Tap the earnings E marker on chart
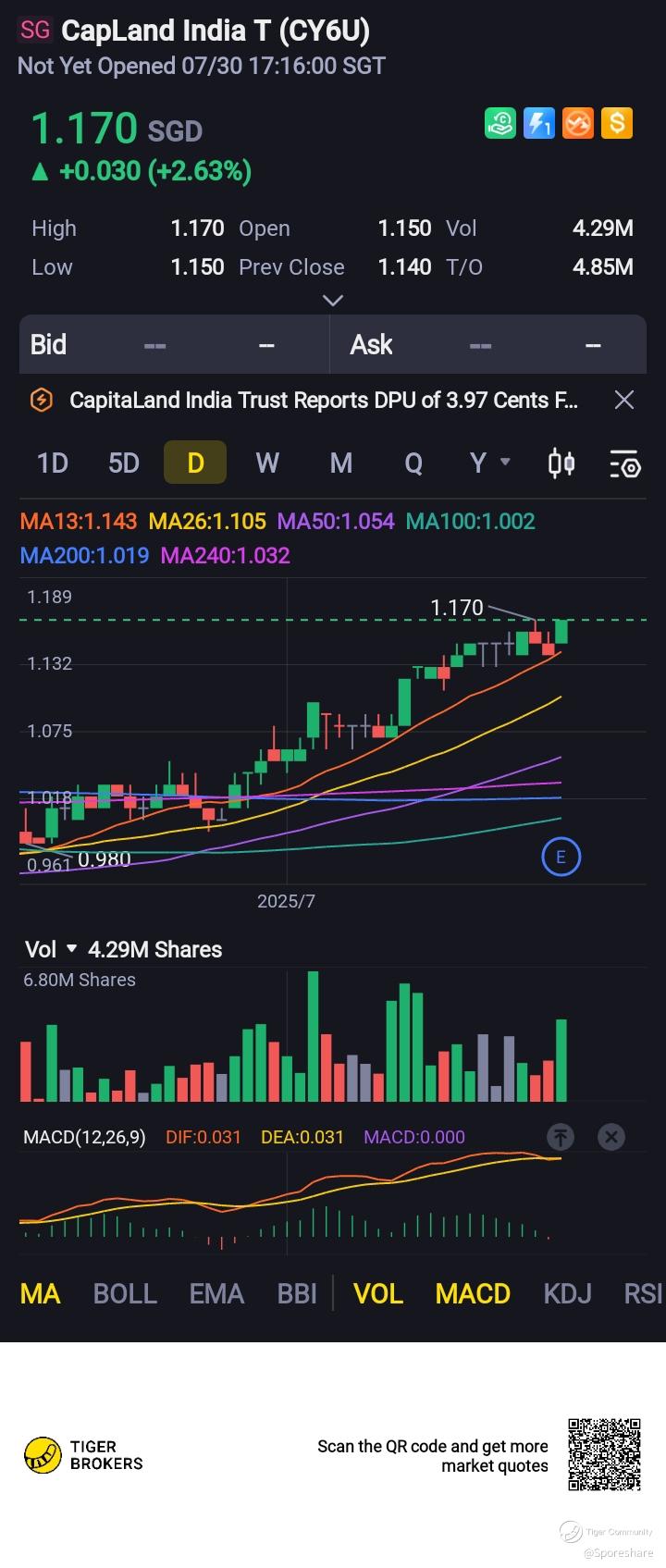The width and height of the screenshot is (666, 1568). [x=561, y=858]
